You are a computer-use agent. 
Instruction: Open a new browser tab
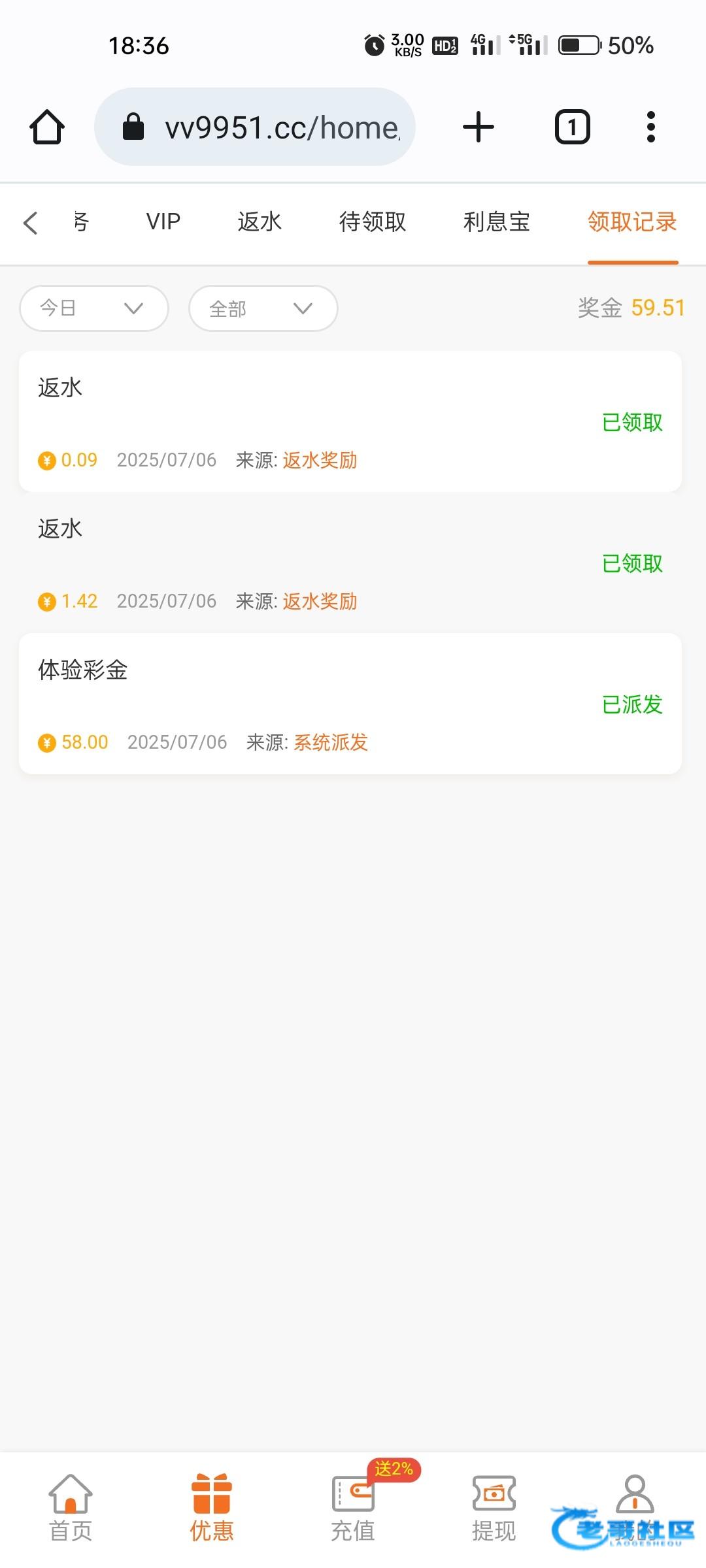click(x=479, y=127)
